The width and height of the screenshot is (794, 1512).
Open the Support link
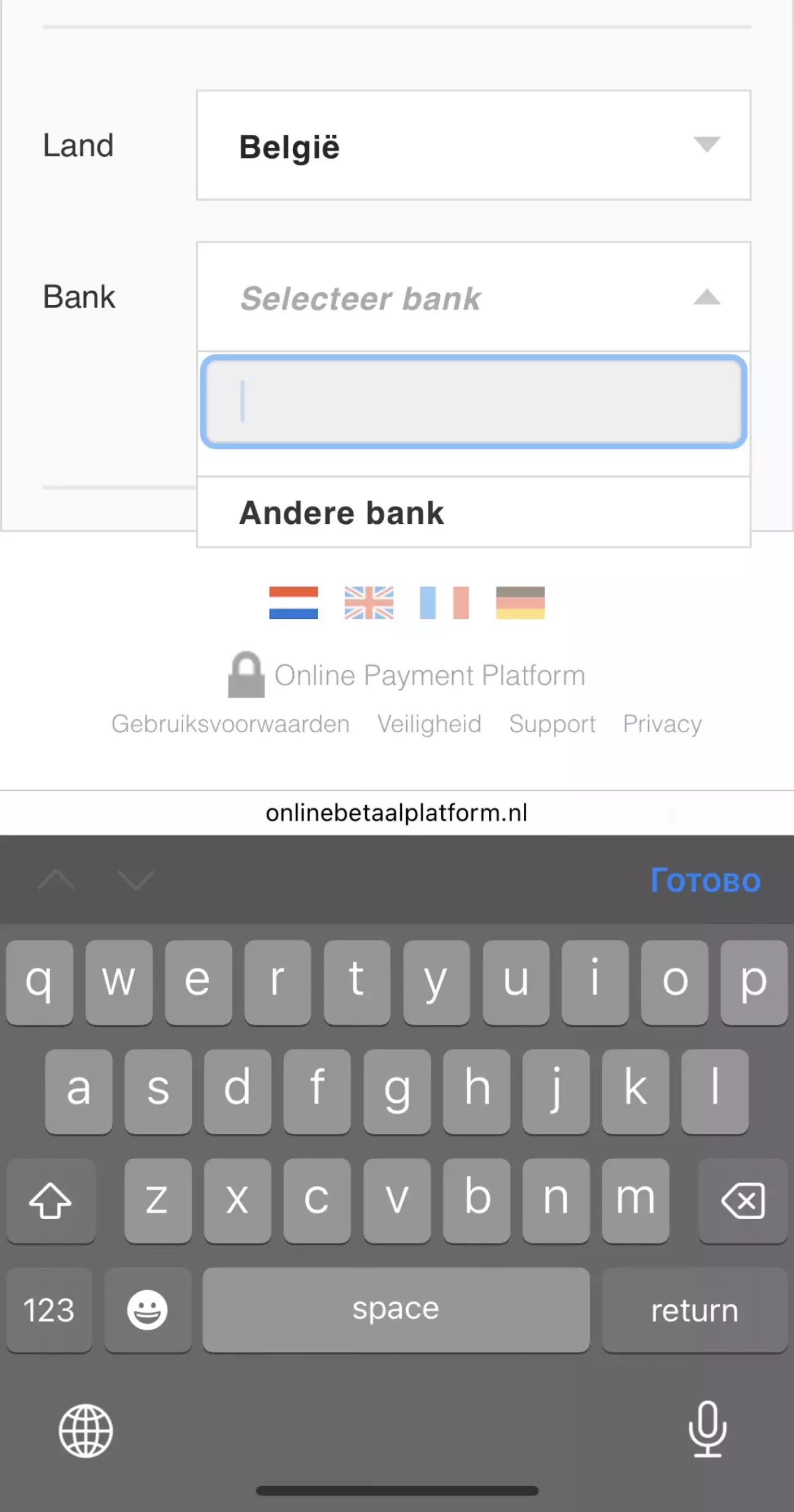tap(552, 724)
